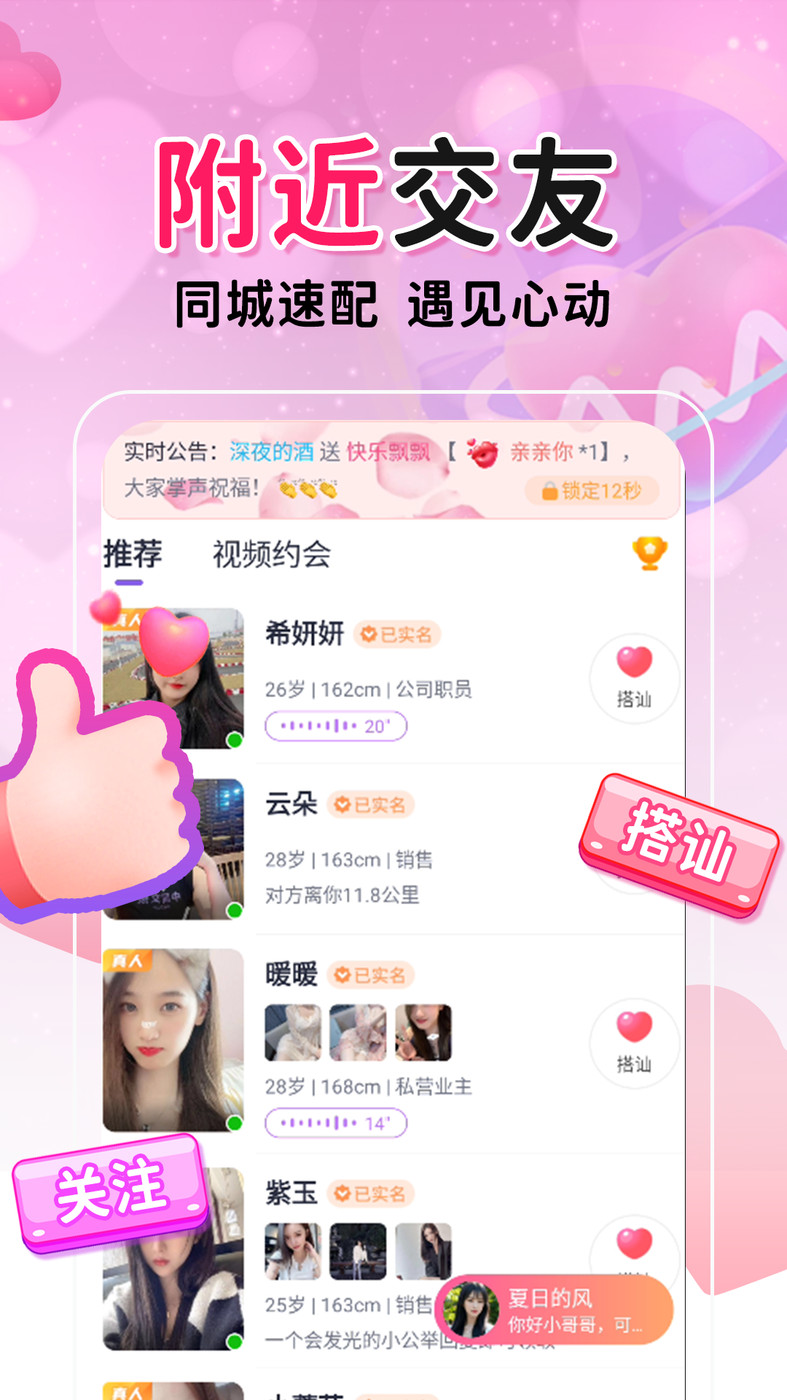Viewport: 787px width, 1400px height.
Task: Play 暖暖's 14-second voice clip
Action: [x=336, y=1123]
